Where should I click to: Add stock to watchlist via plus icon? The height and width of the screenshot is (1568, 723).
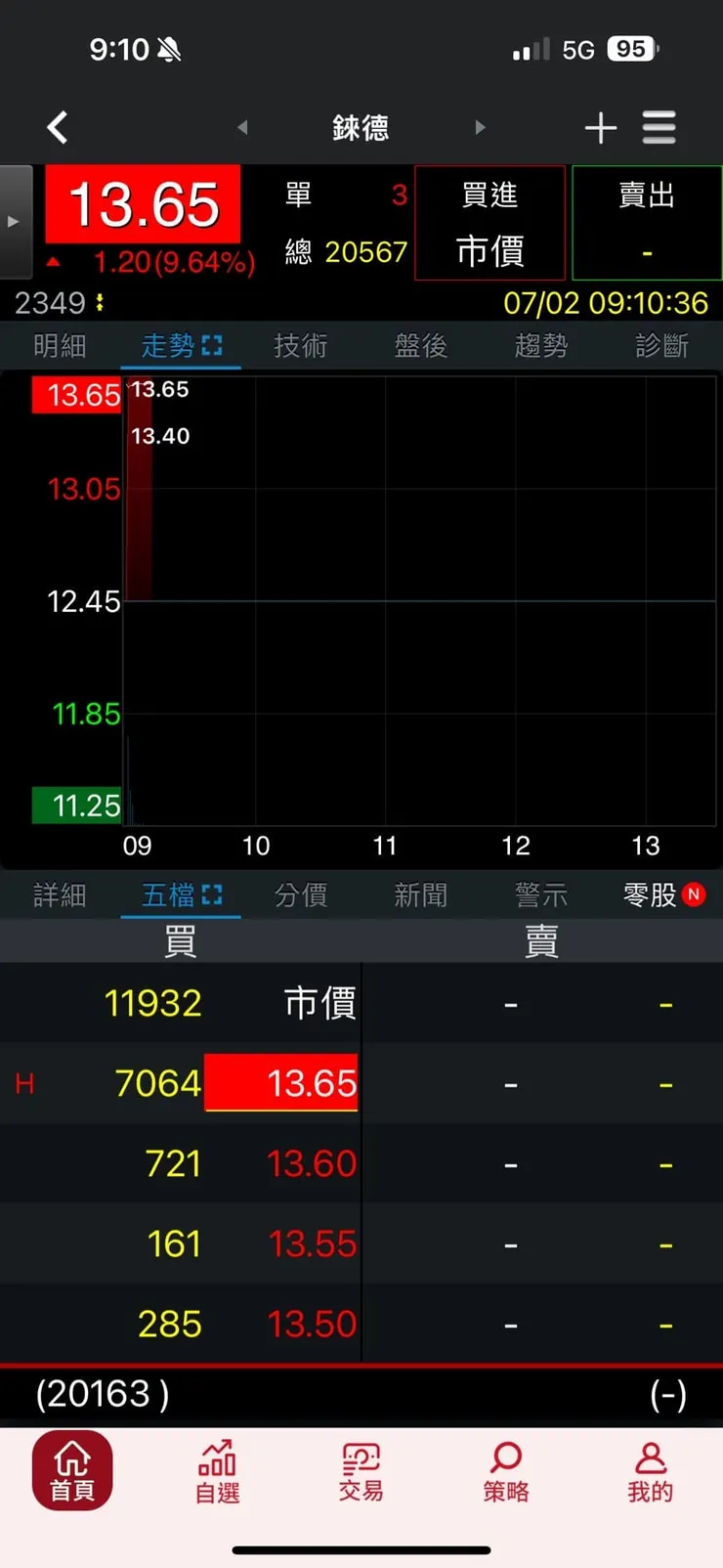(x=601, y=127)
